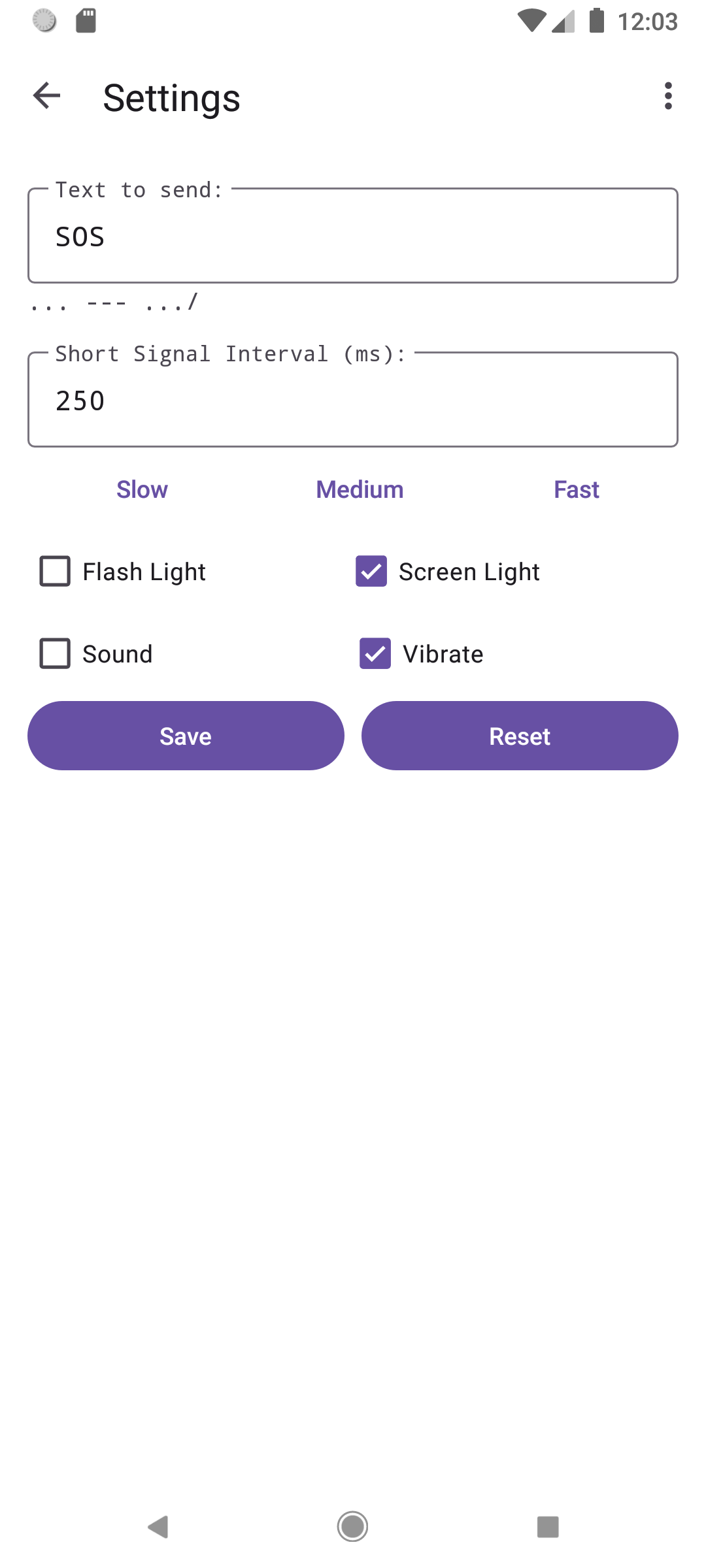Disable the Vibrate checkbox
Image resolution: width=706 pixels, height=1568 pixels.
(375, 653)
